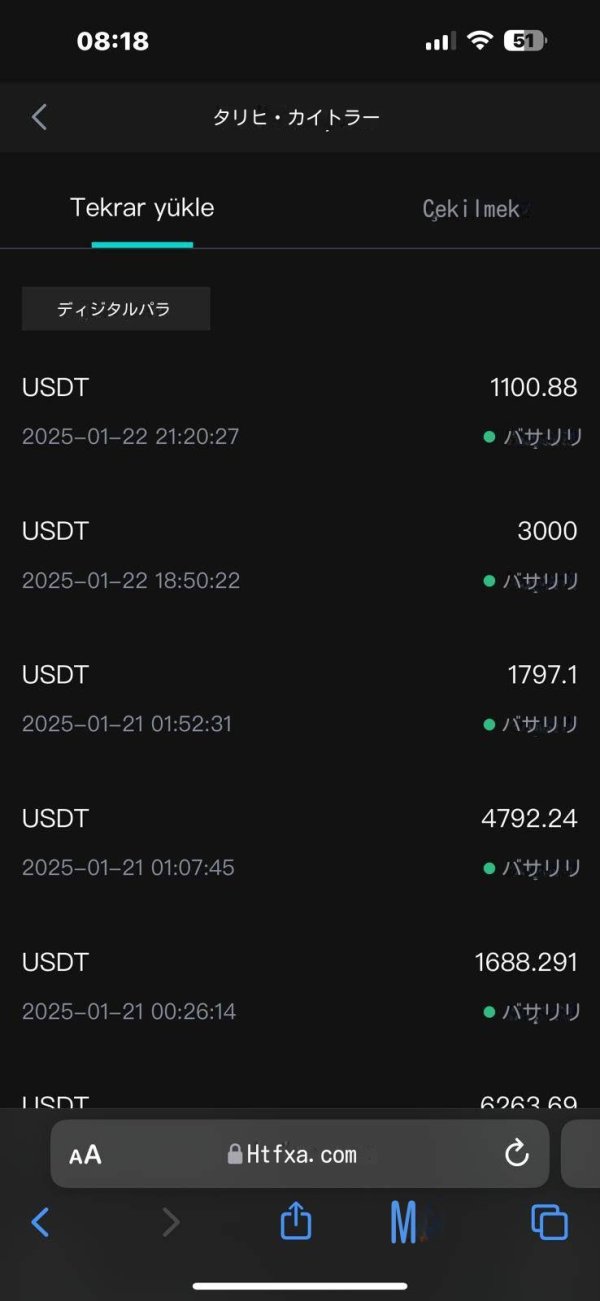This screenshot has width=600, height=1301.
Task: Show all open browser tabs
Action: tap(549, 1221)
